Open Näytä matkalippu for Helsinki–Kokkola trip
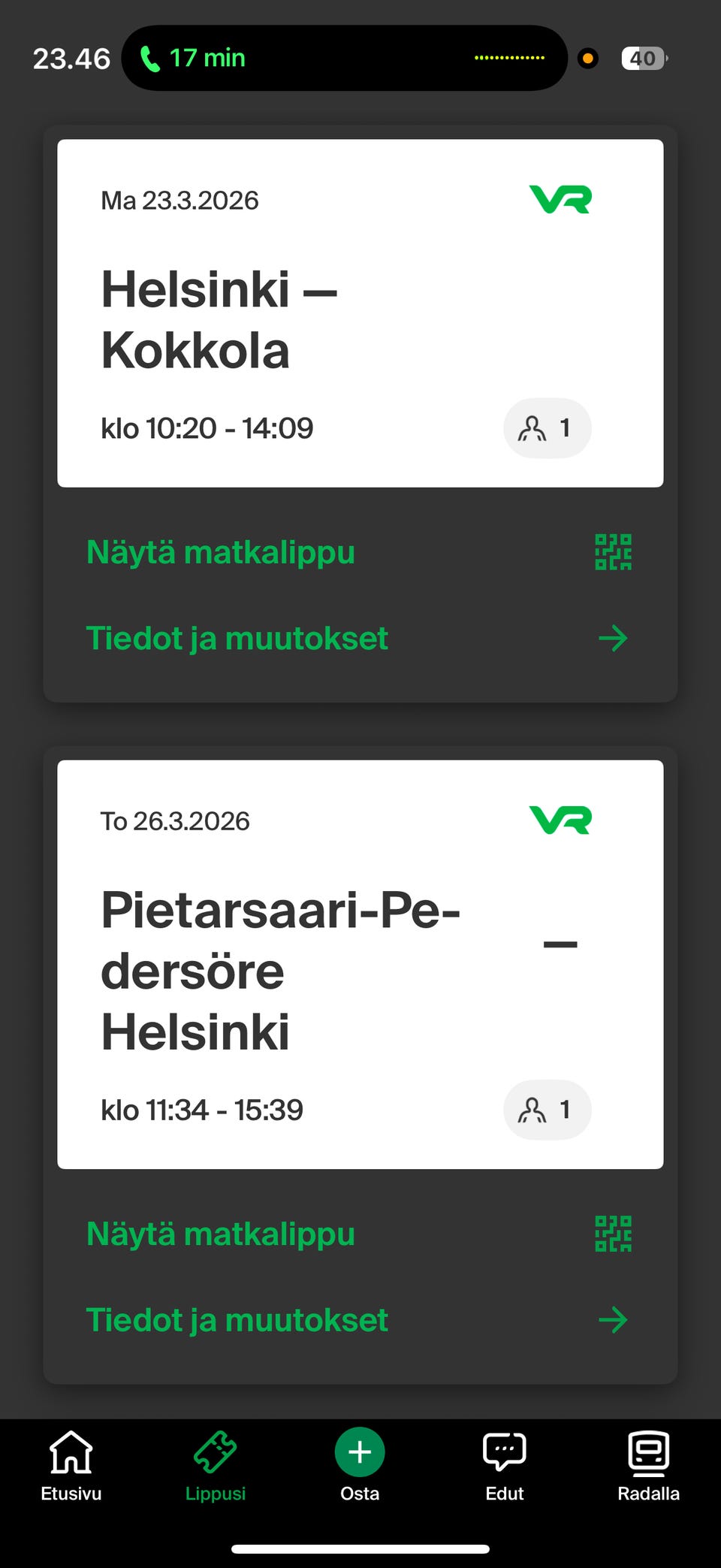This screenshot has height=1568, width=721. coord(220,551)
